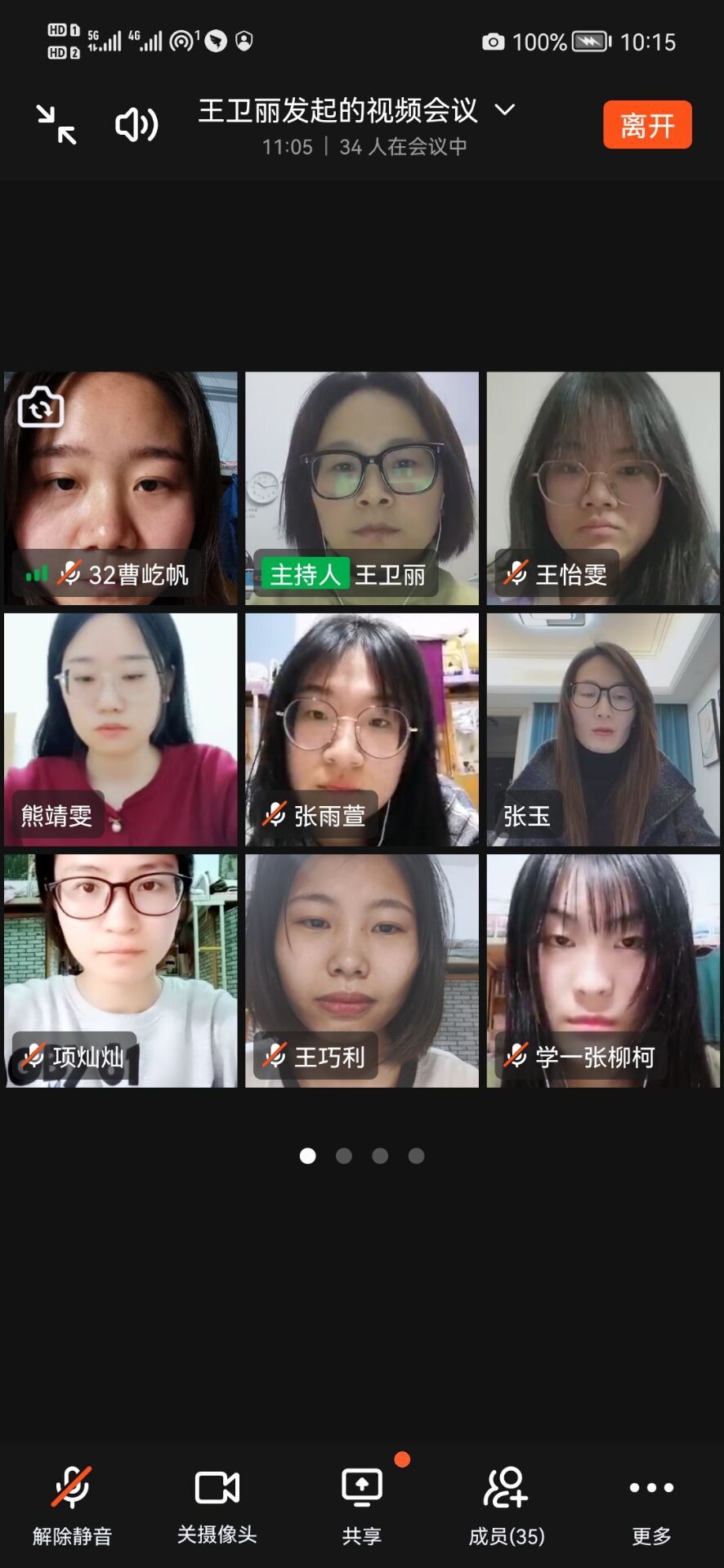
Task: Expand the meeting title details
Action: click(x=505, y=109)
